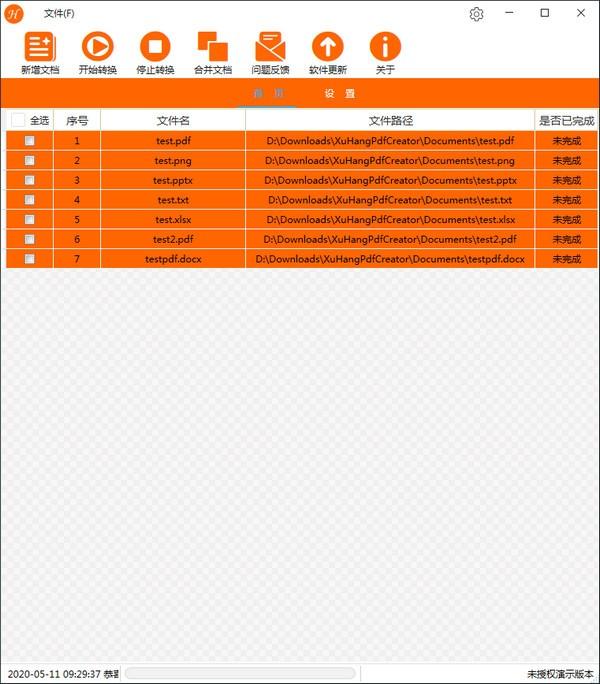This screenshot has height=684, width=600.
Task: Stop conversion with 停止转换
Action: coord(154,52)
